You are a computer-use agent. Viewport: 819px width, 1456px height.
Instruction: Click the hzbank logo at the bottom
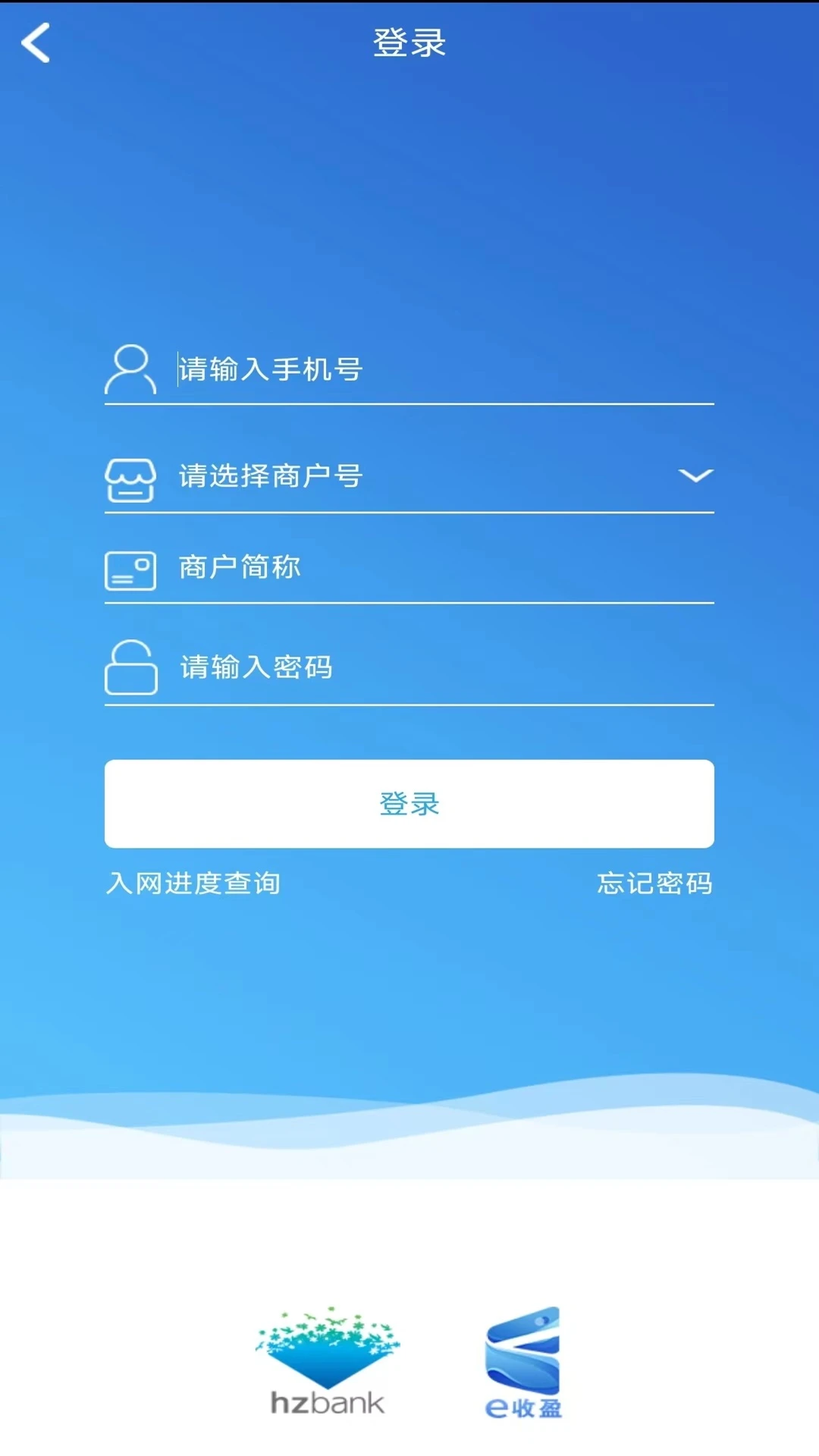[326, 1357]
